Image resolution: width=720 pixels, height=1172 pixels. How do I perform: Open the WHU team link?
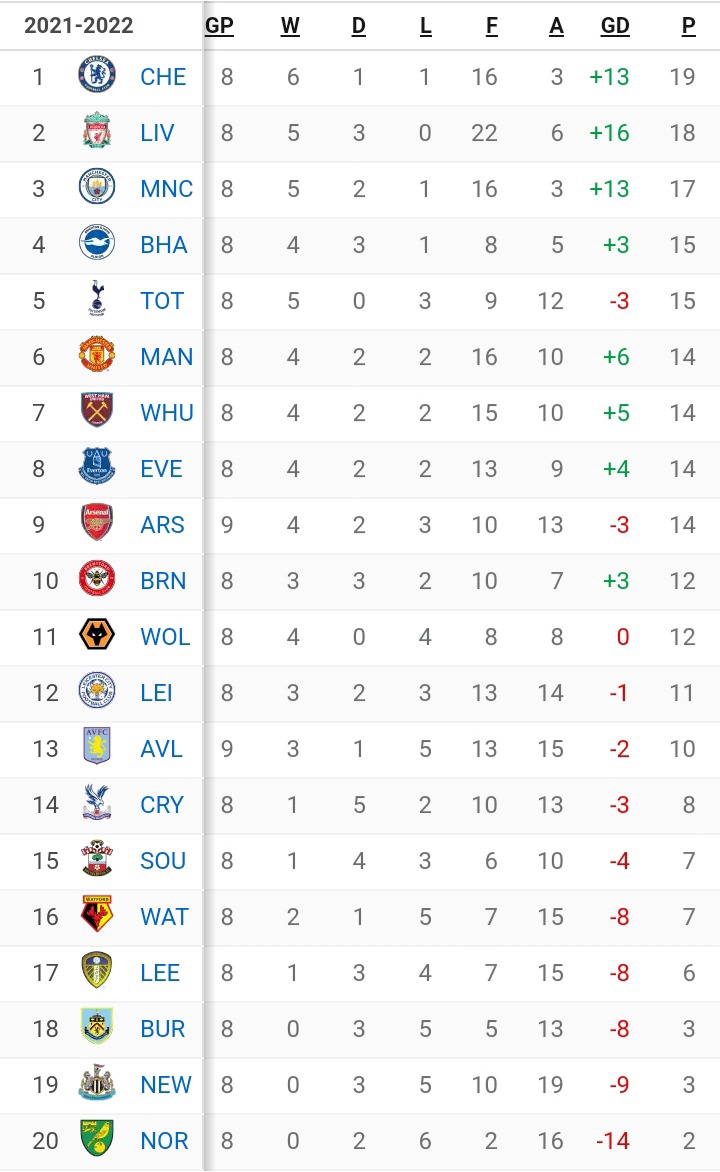[167, 413]
